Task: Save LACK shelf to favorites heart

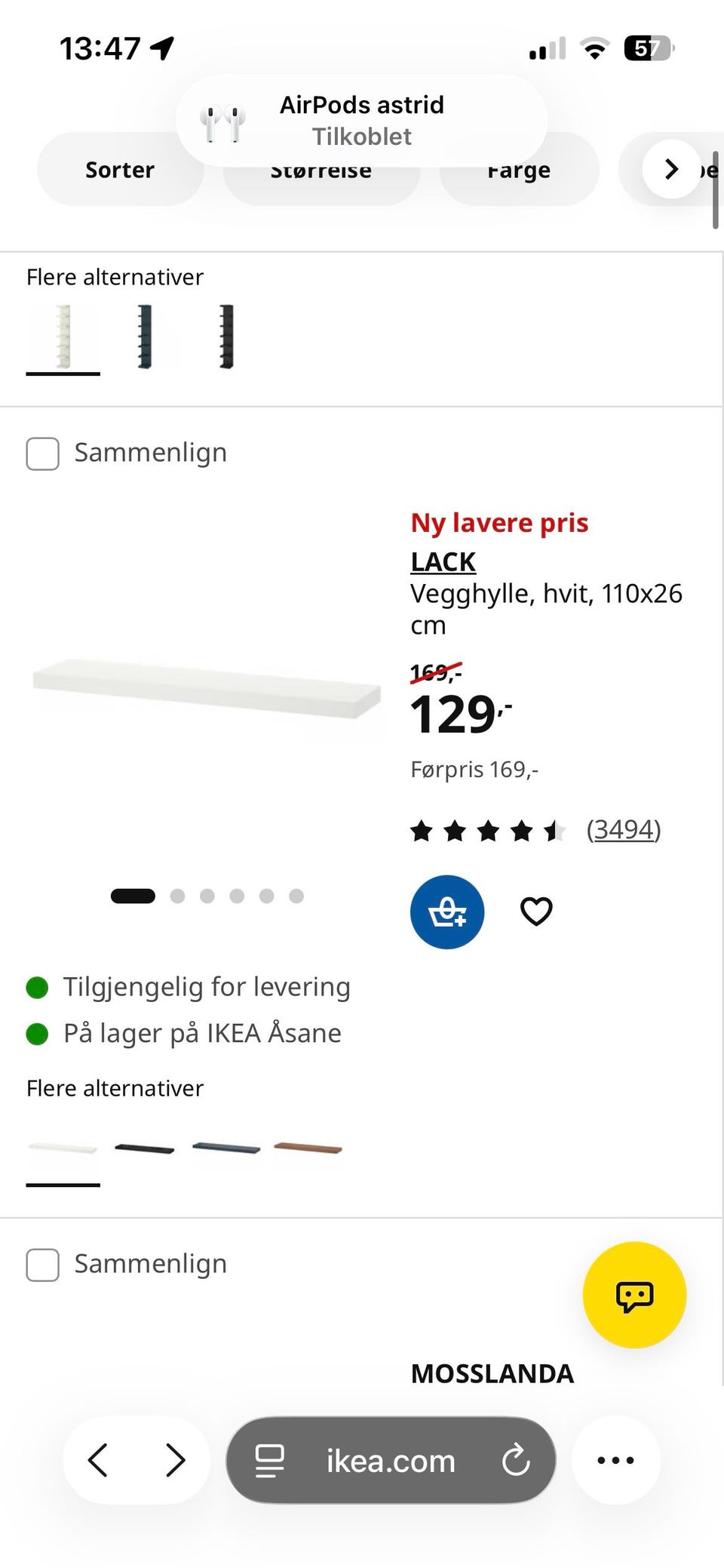Action: (x=536, y=912)
